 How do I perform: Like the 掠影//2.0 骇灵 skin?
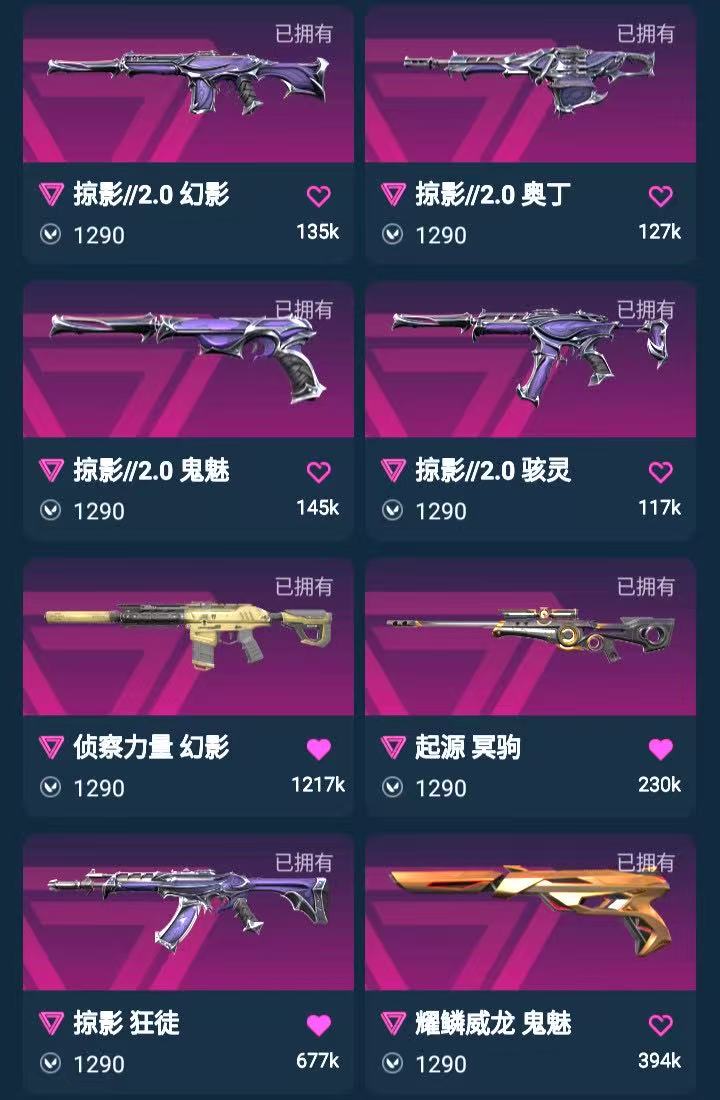point(660,471)
